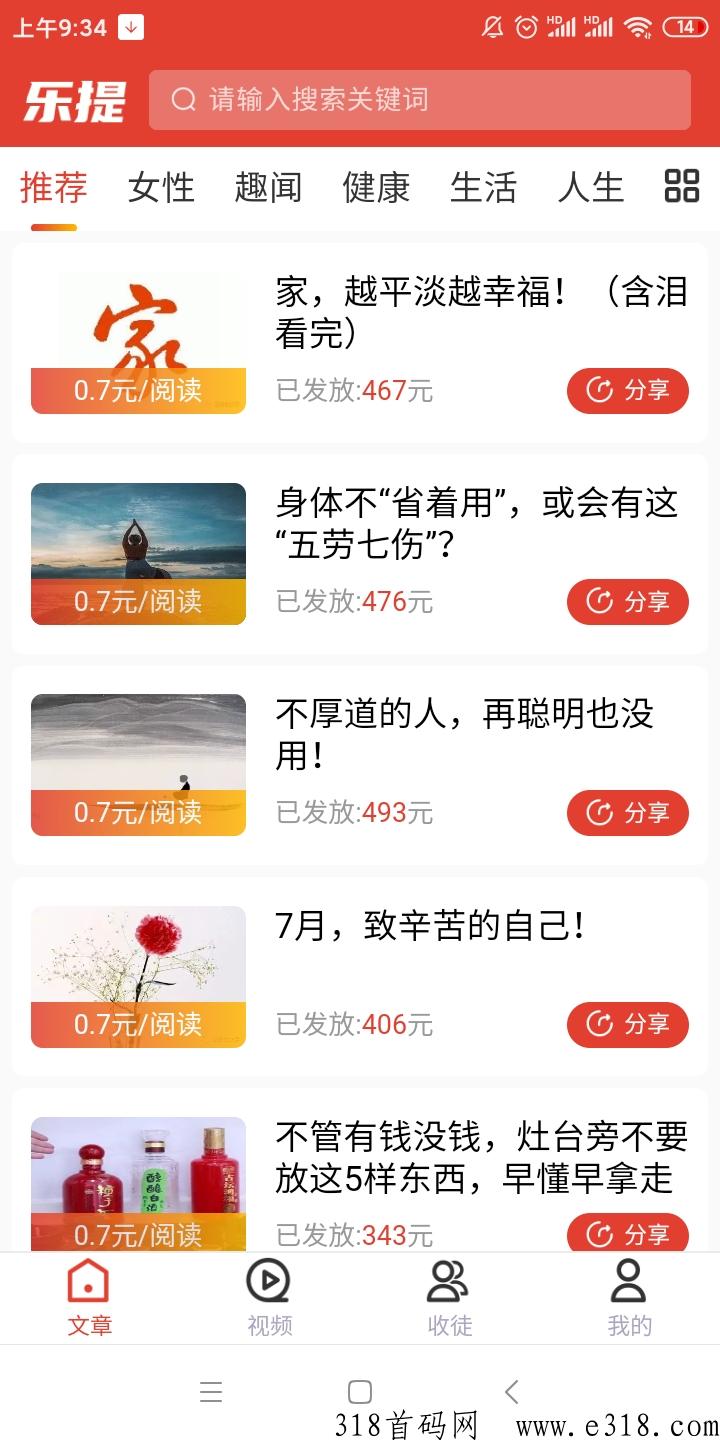This screenshot has width=720, height=1440.
Task: Tap the 0.7元/阅读 badge on the 家 article
Action: (137, 390)
